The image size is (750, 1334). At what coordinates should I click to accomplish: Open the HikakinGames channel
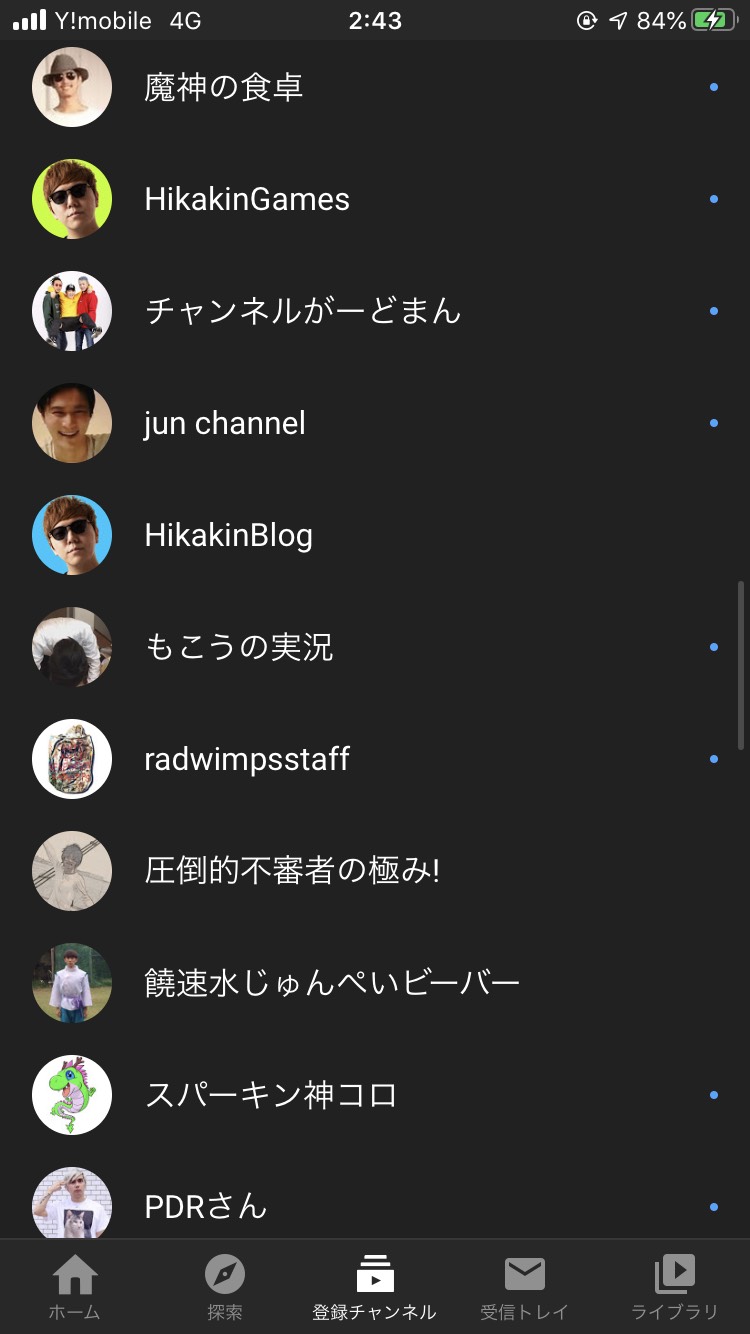[x=375, y=199]
